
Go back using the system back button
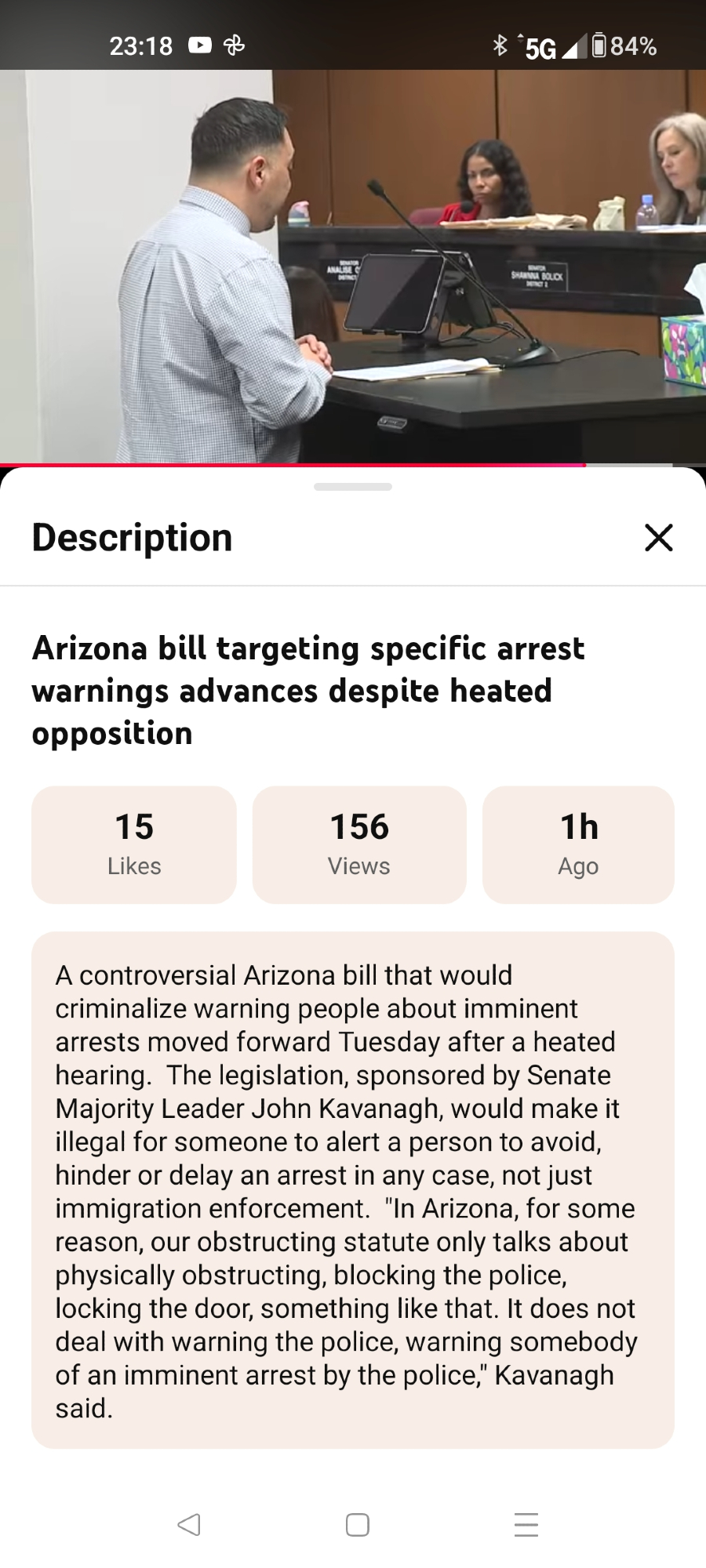tap(189, 1524)
